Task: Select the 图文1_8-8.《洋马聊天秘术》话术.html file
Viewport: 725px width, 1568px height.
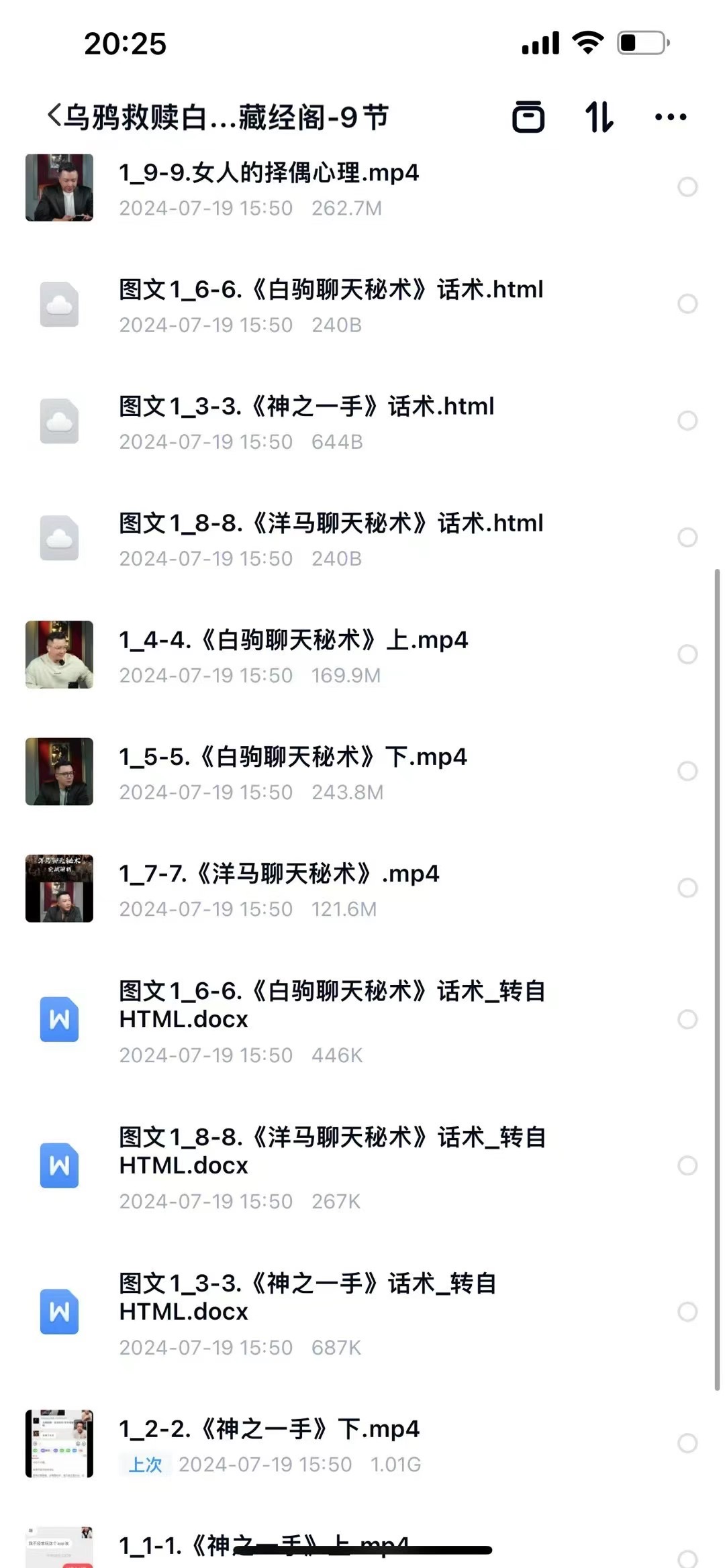Action: [687, 537]
